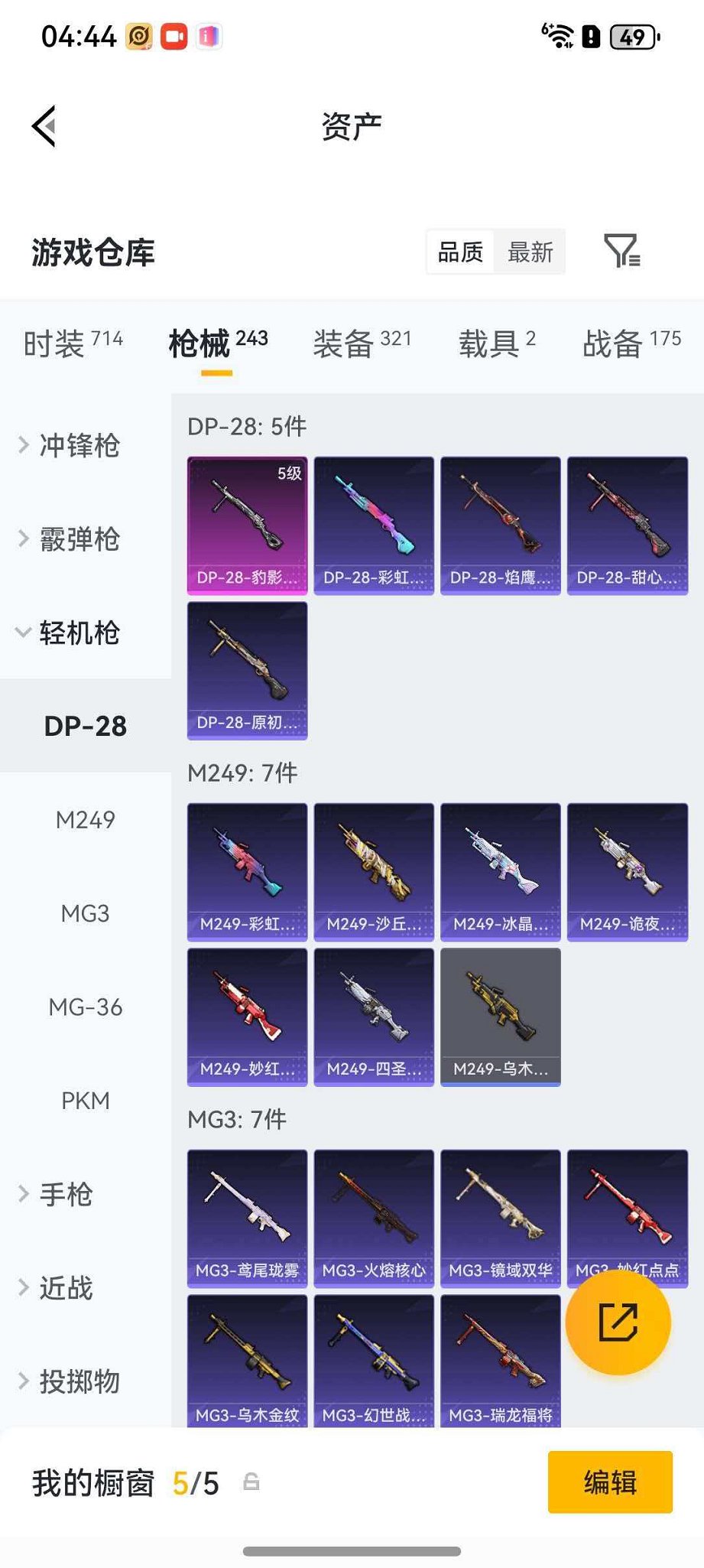Switch to the 战备 tab
The height and width of the screenshot is (1568, 704).
point(631,343)
